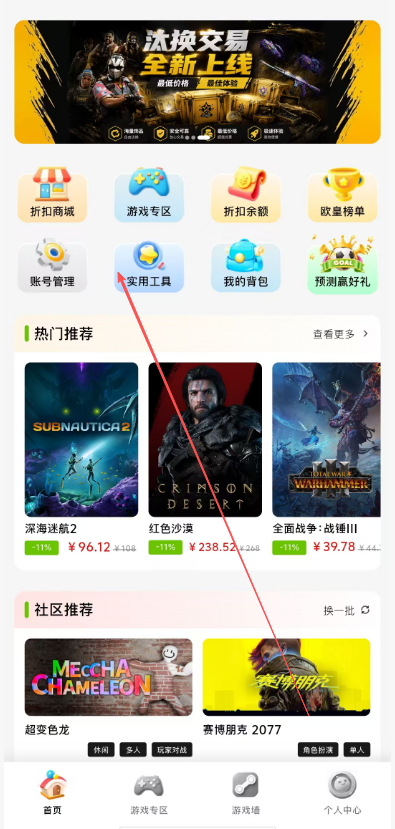Open the 游戏专区 grid shortcut

coord(149,195)
